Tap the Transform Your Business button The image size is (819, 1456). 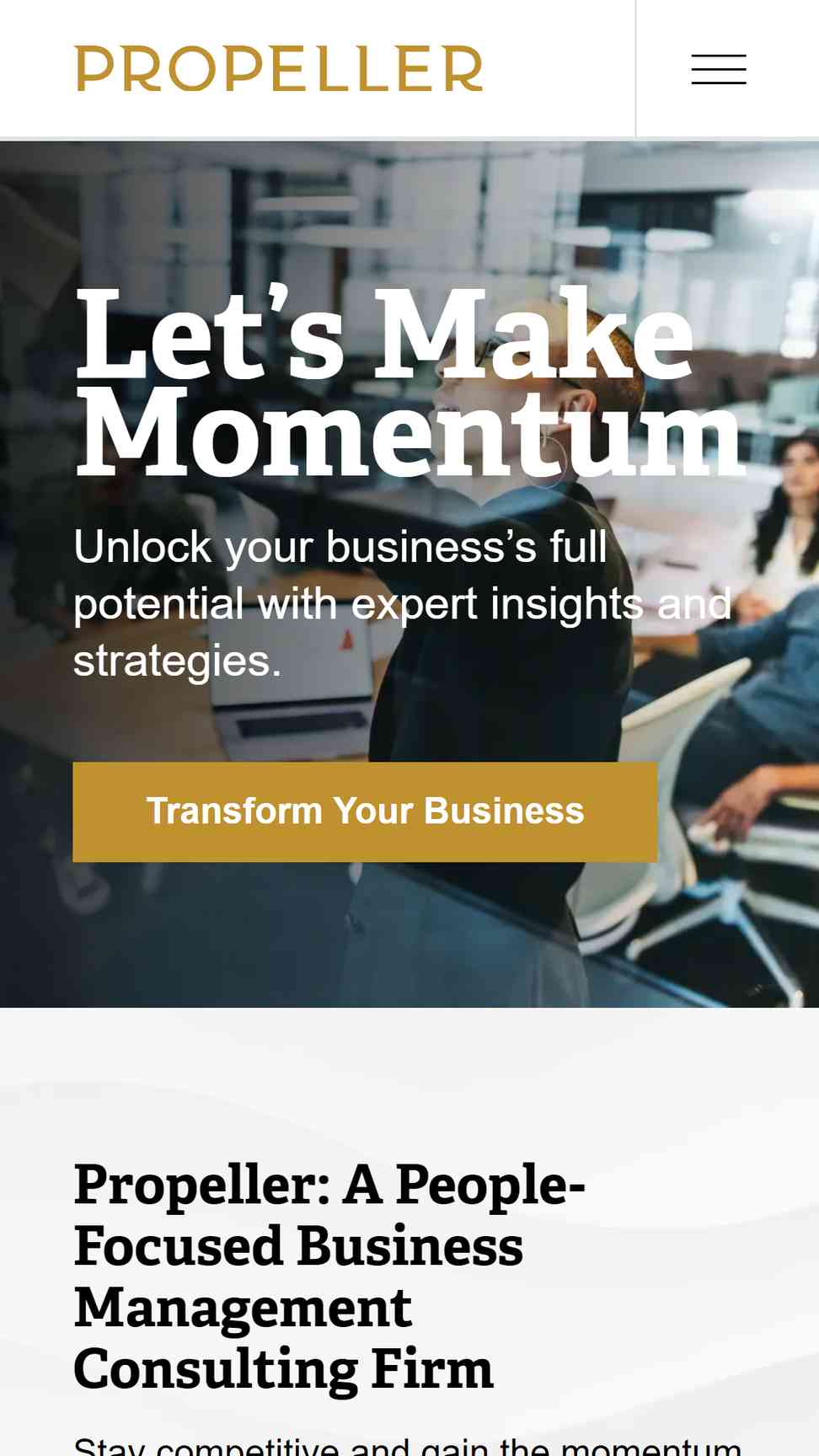coord(365,811)
